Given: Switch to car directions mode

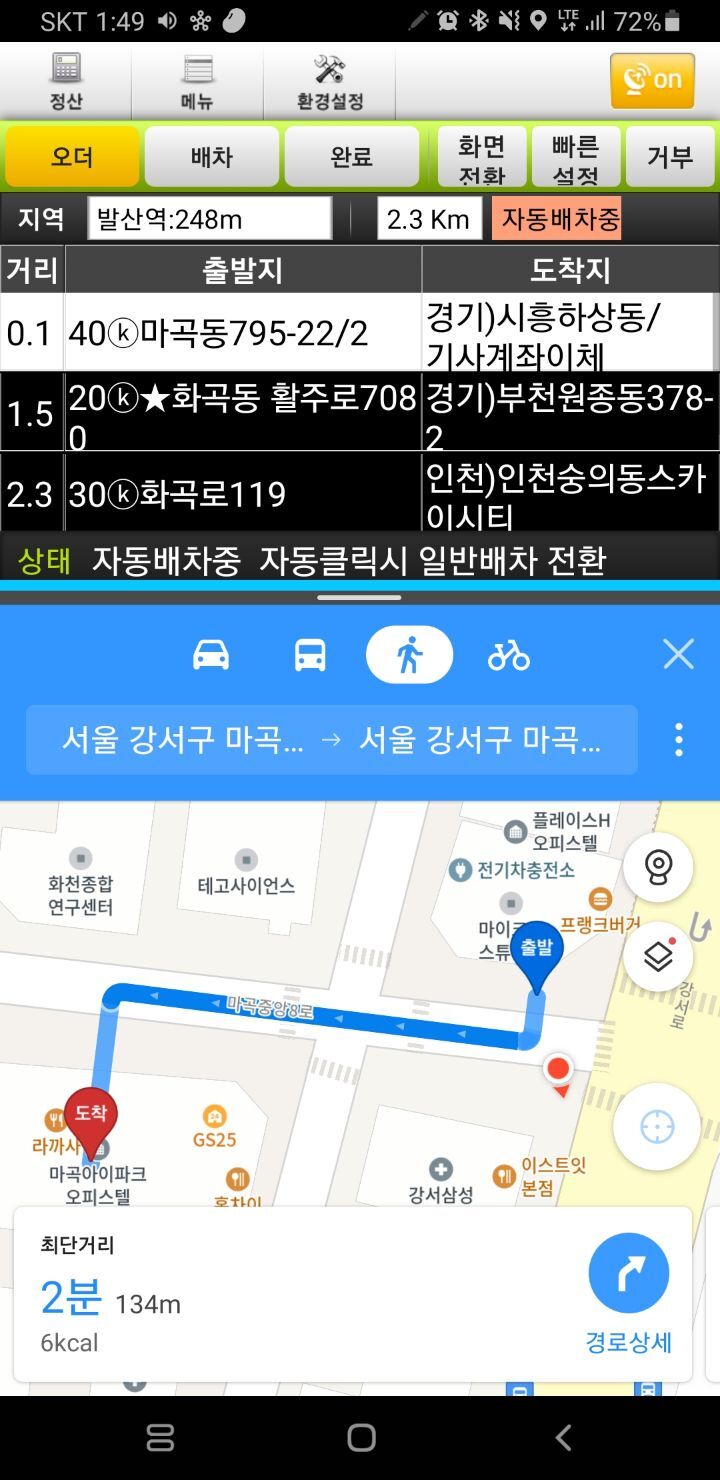Looking at the screenshot, I should [x=211, y=655].
